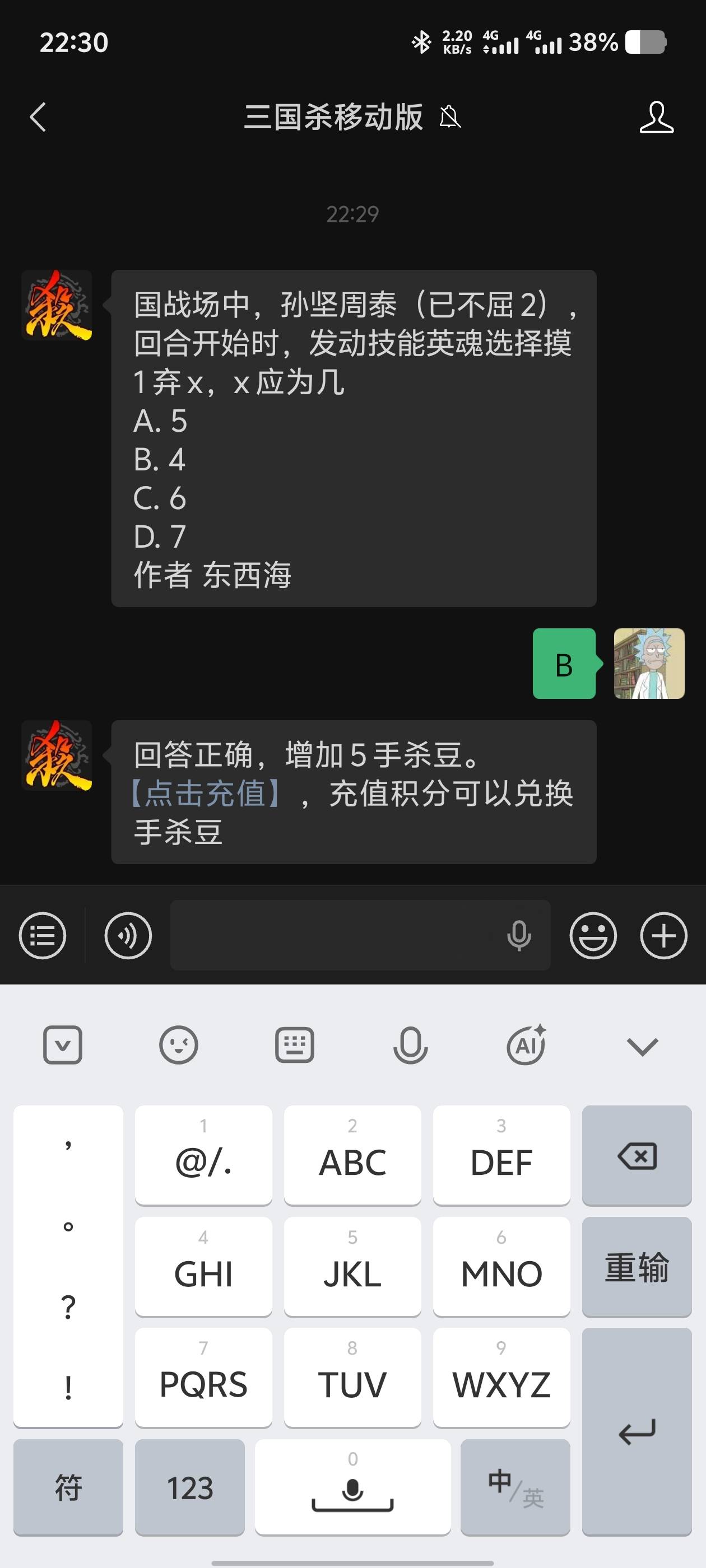Open the account profile icon
The height and width of the screenshot is (1568, 706).
coord(656,117)
